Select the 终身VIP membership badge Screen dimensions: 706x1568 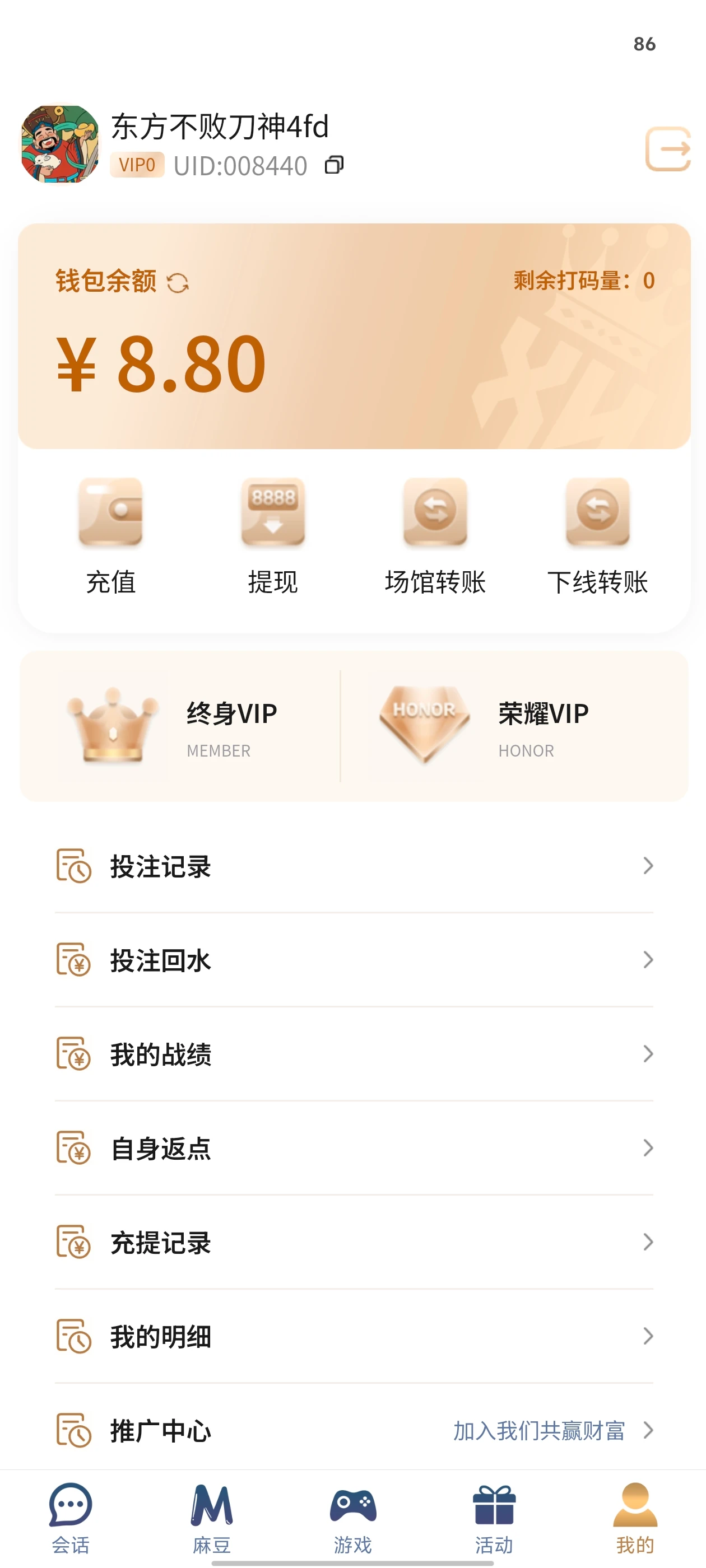tap(176, 726)
